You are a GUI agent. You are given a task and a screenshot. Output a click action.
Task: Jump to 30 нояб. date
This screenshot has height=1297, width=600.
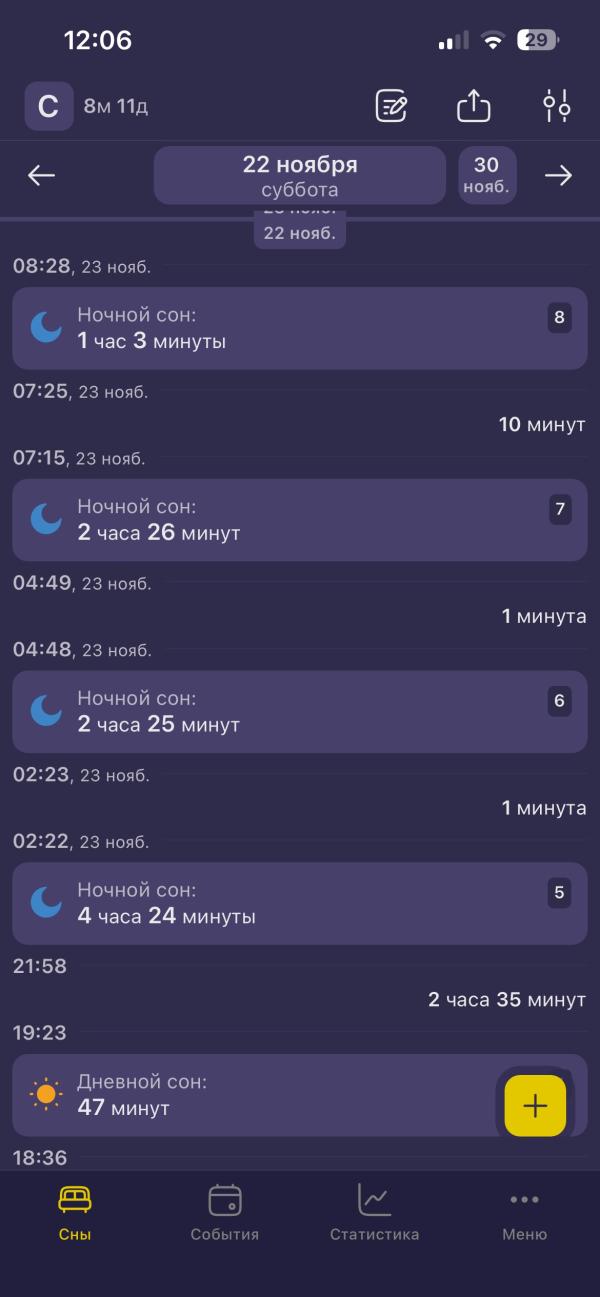pos(487,175)
